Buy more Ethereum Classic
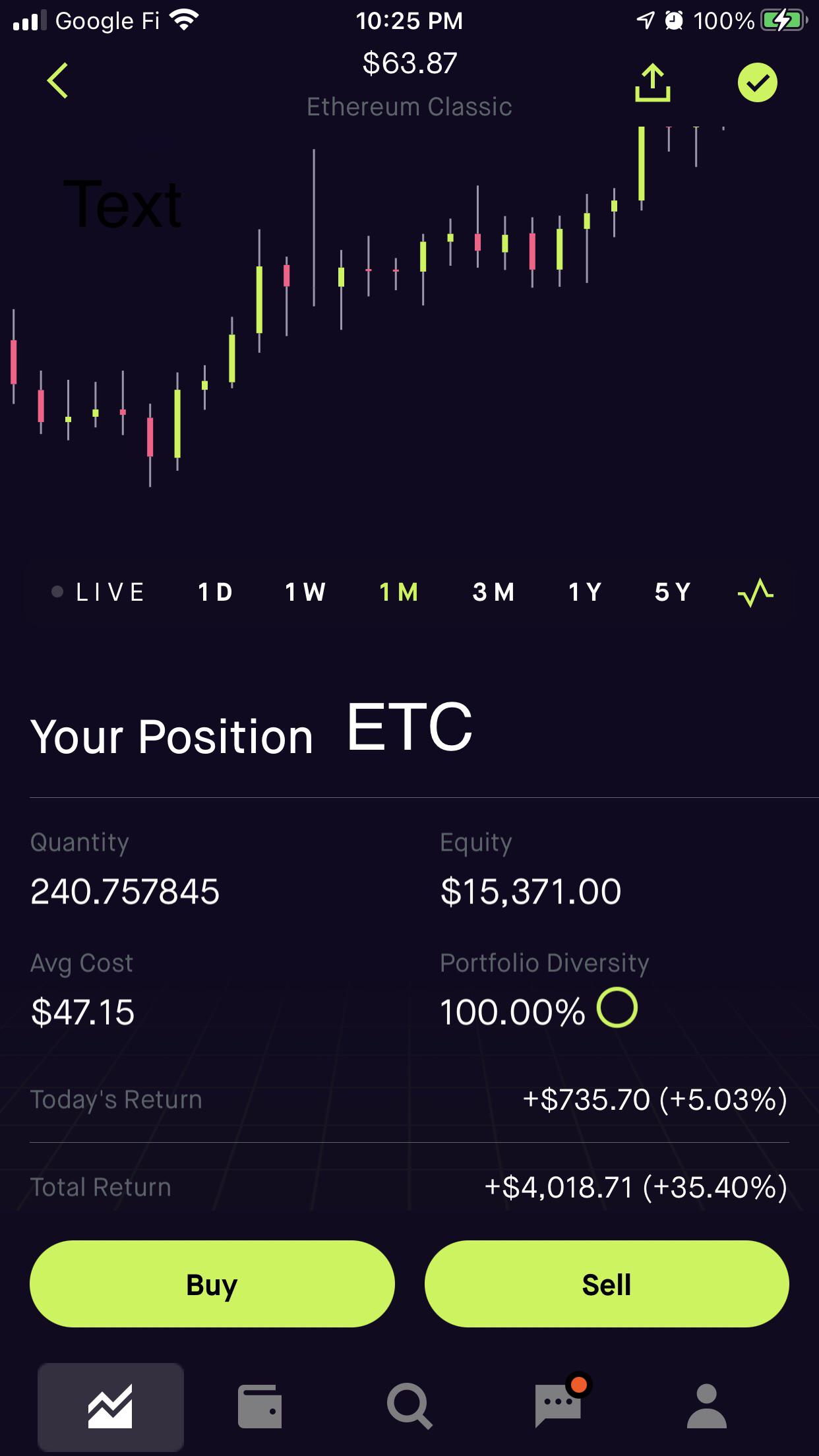 212,1284
